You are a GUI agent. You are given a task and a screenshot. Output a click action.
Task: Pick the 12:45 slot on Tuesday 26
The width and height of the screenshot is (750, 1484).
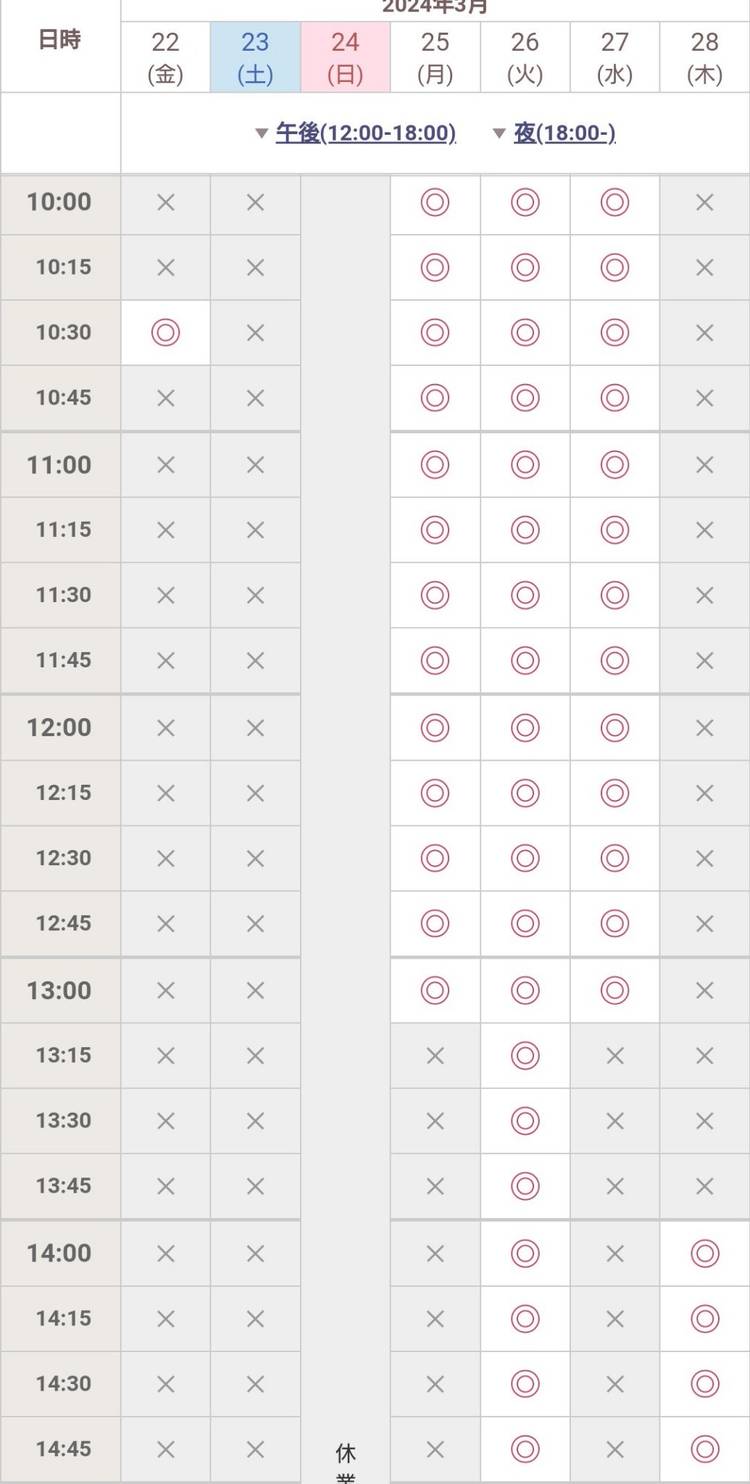pyautogui.click(x=525, y=923)
